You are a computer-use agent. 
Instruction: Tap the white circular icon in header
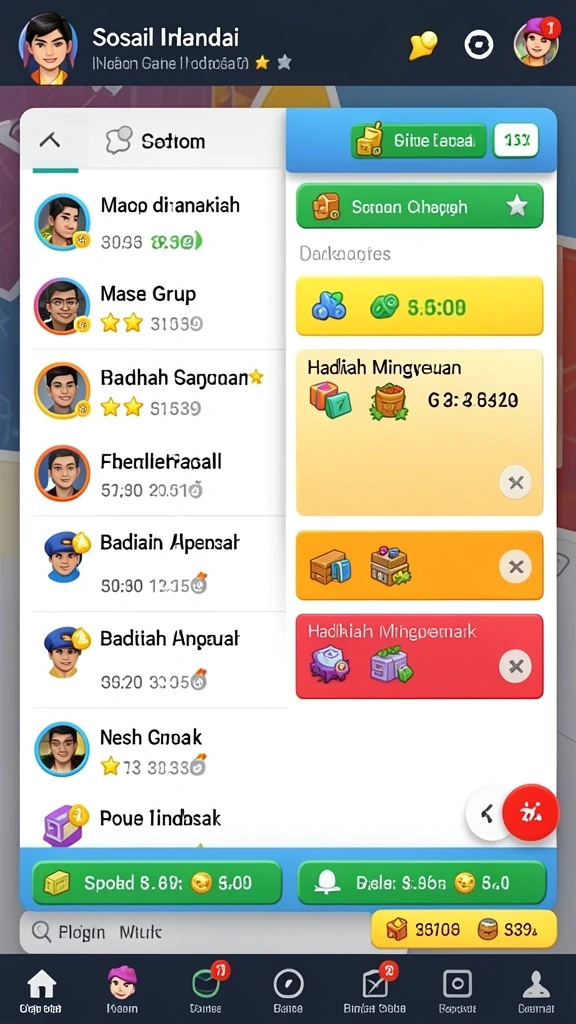[x=479, y=45]
